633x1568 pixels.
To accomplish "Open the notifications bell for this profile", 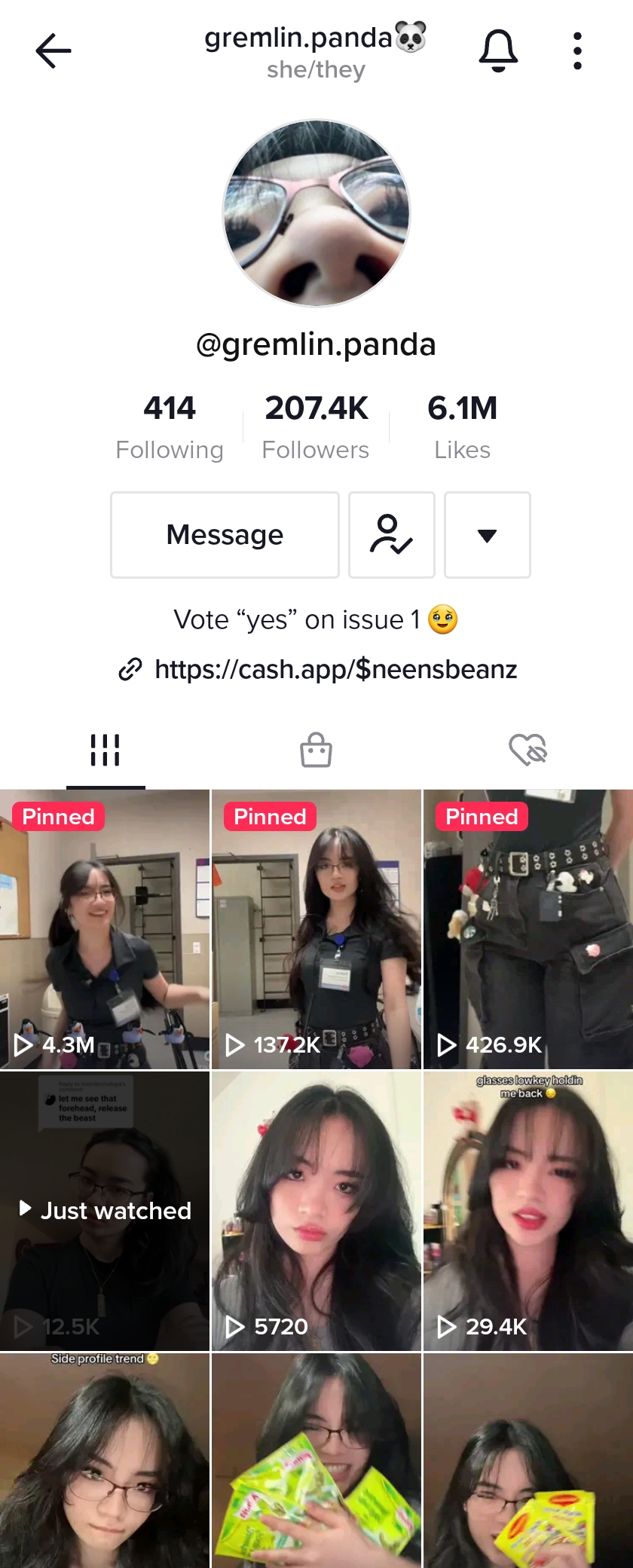I will (x=498, y=51).
